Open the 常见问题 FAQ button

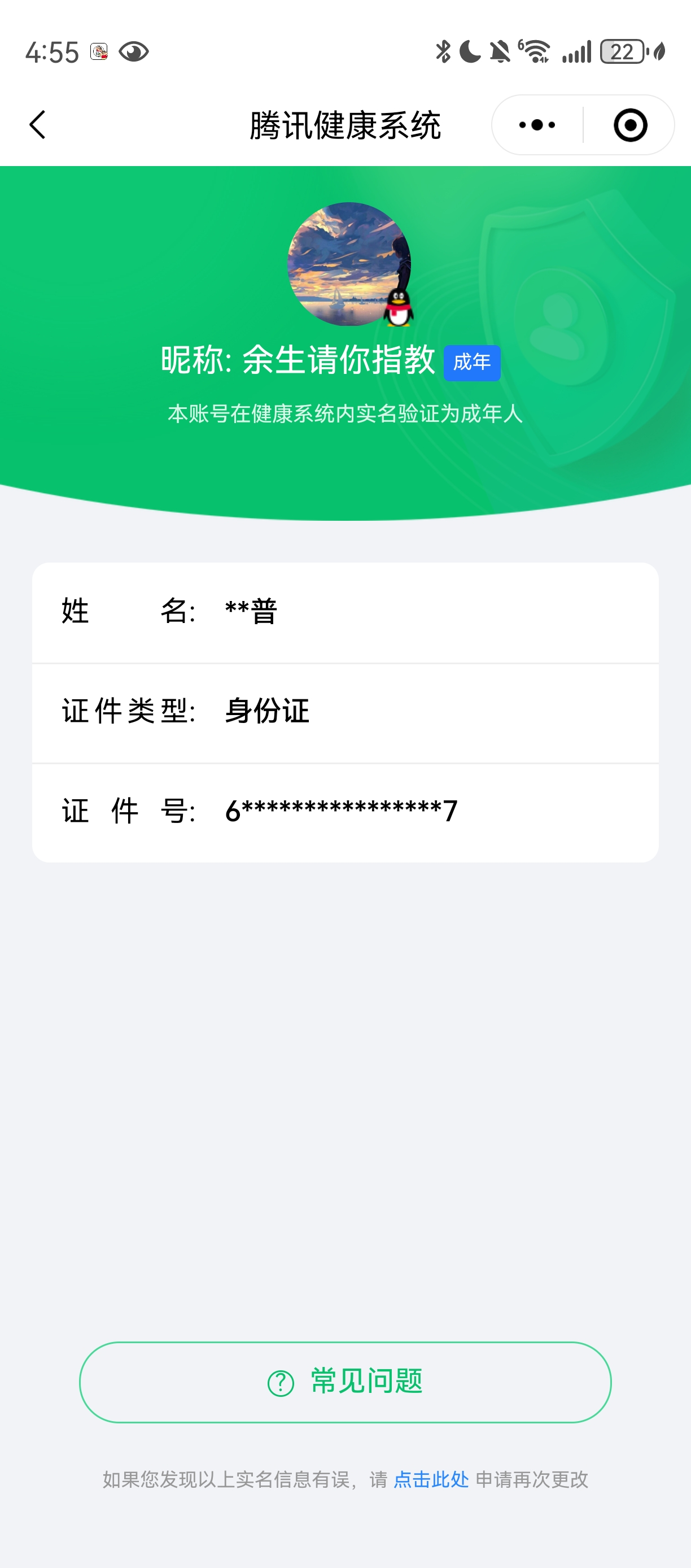(x=345, y=1382)
